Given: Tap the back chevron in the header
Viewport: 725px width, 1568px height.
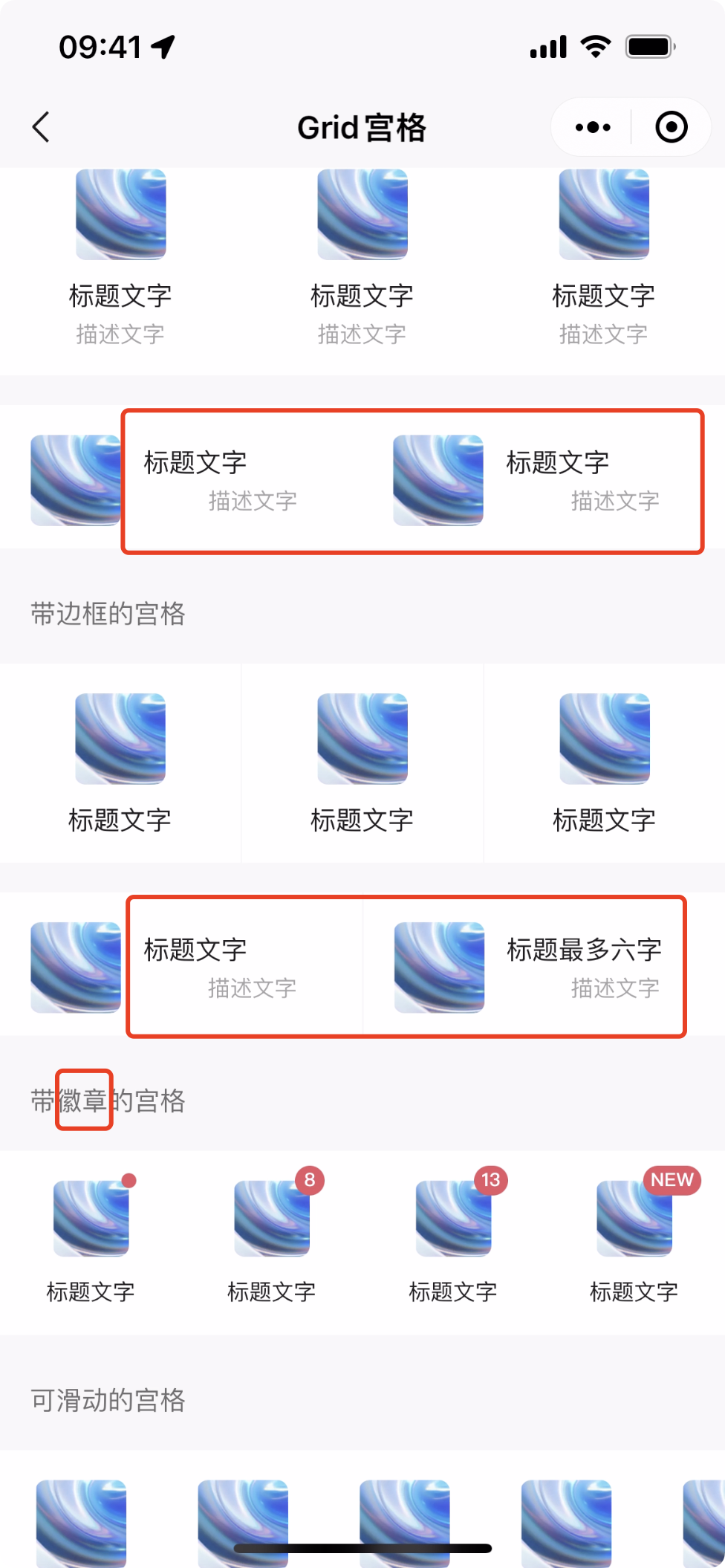Looking at the screenshot, I should coord(41,126).
